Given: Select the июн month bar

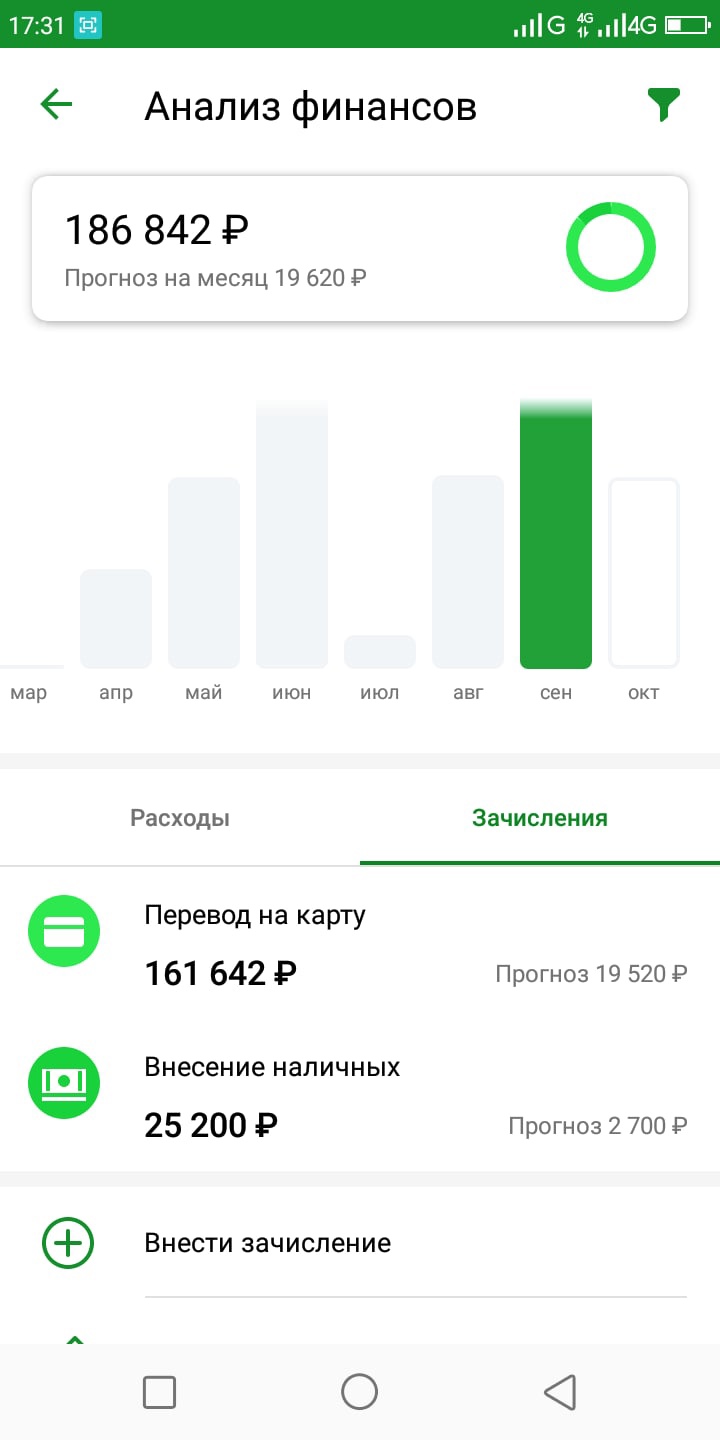Looking at the screenshot, I should 292,534.
